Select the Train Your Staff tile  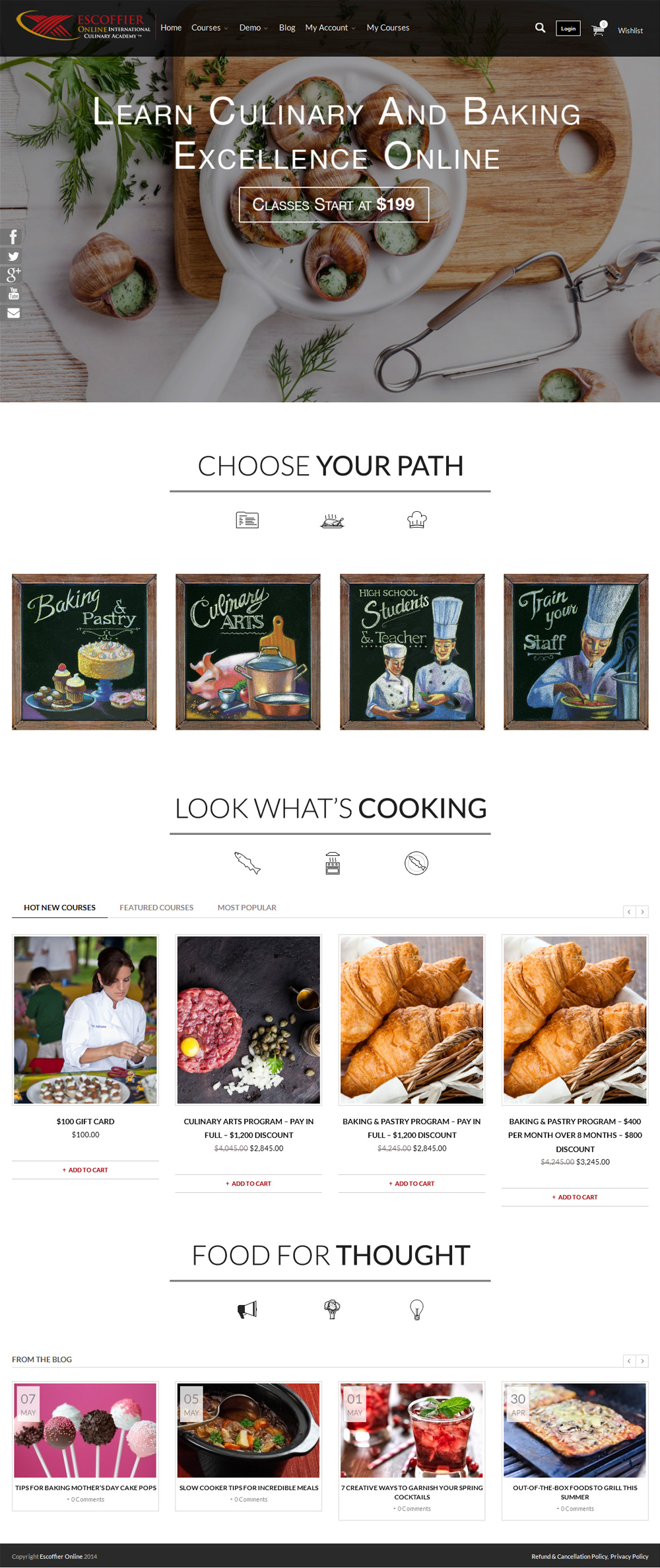(576, 651)
